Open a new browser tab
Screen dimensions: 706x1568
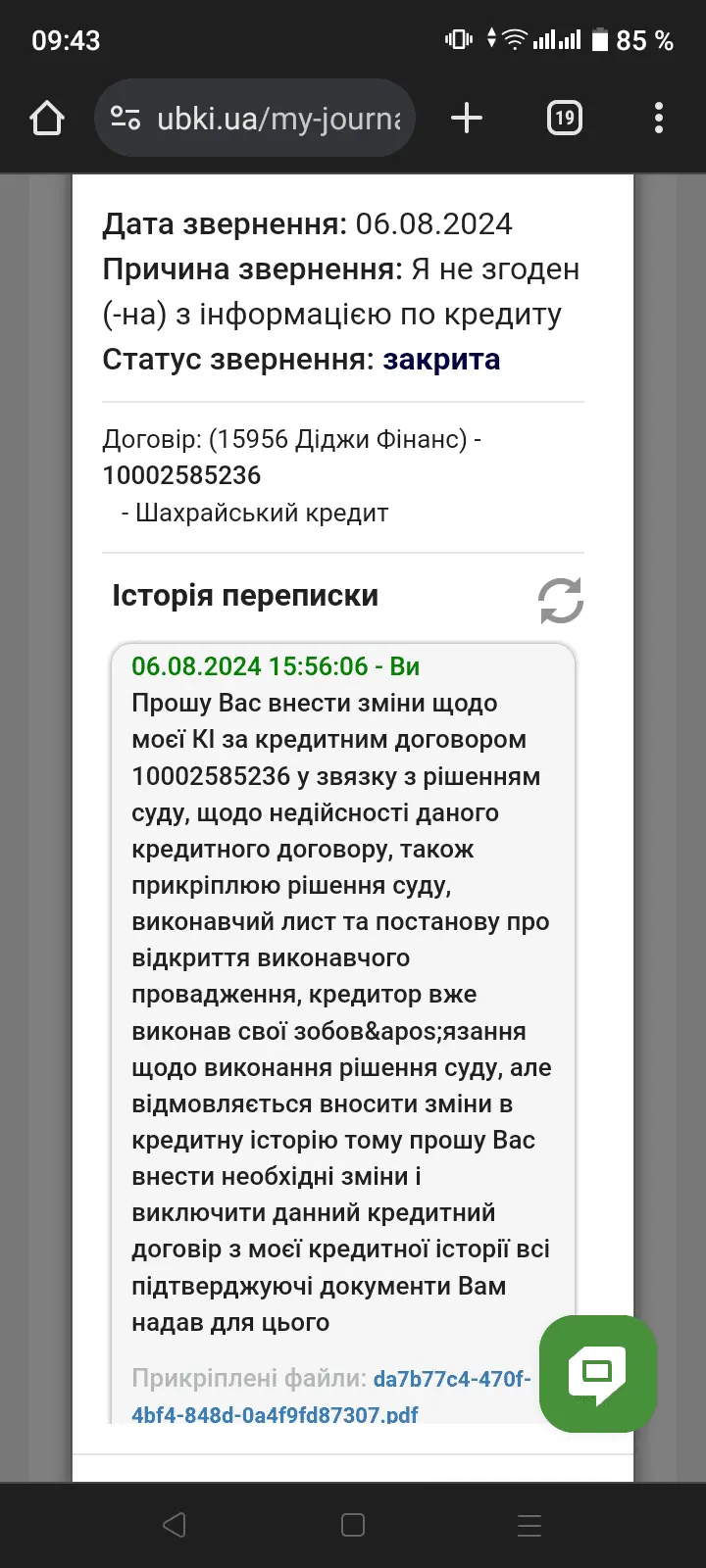tap(467, 119)
